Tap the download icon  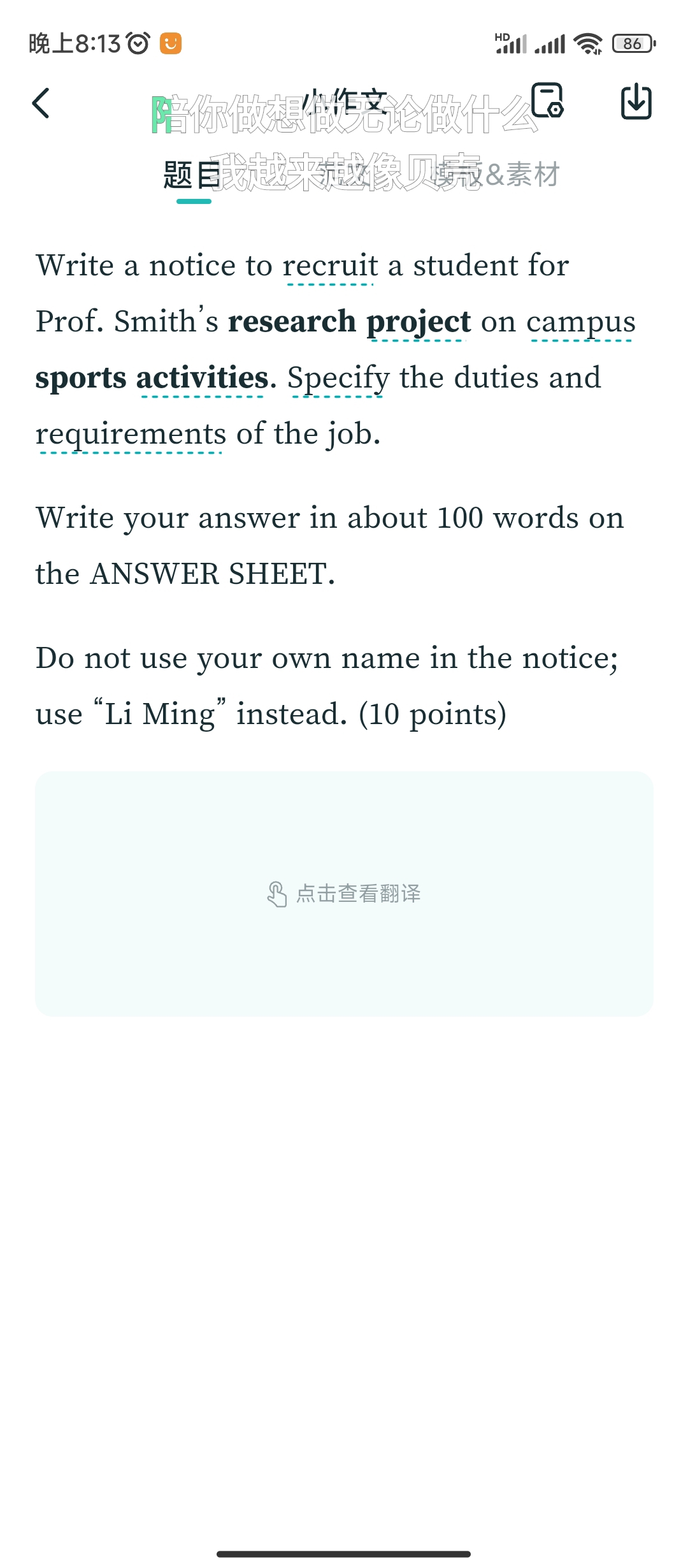636,102
